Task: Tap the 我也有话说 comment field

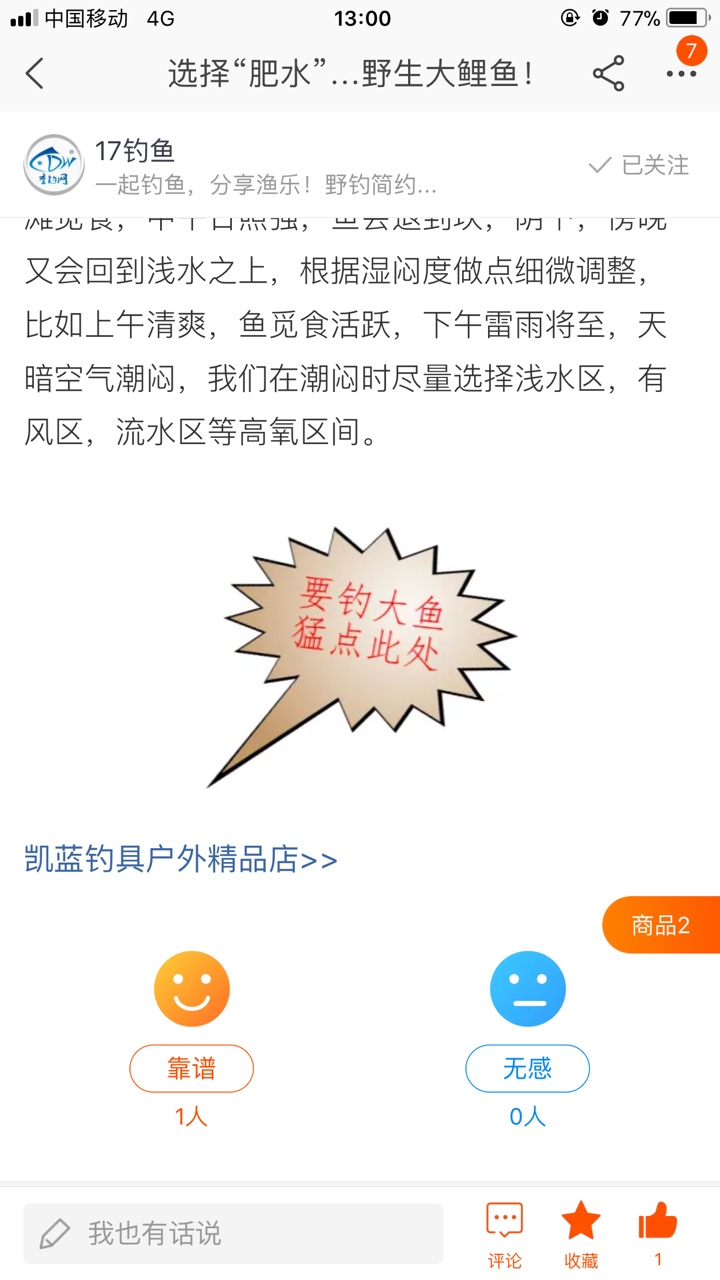Action: (x=233, y=1233)
